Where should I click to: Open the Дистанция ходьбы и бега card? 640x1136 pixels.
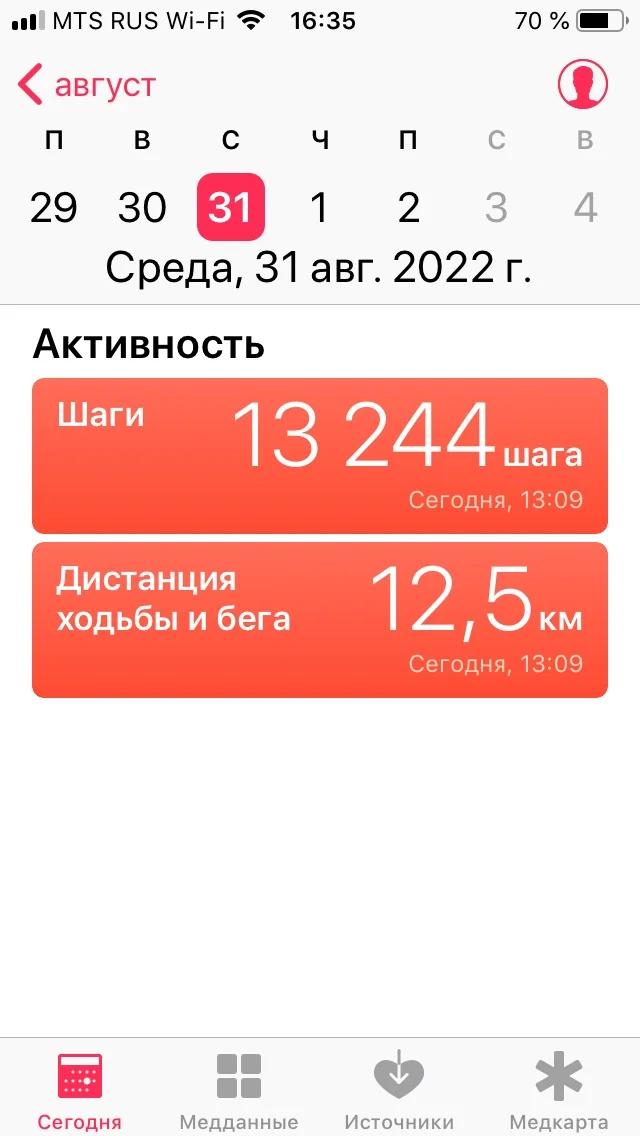tap(320, 620)
